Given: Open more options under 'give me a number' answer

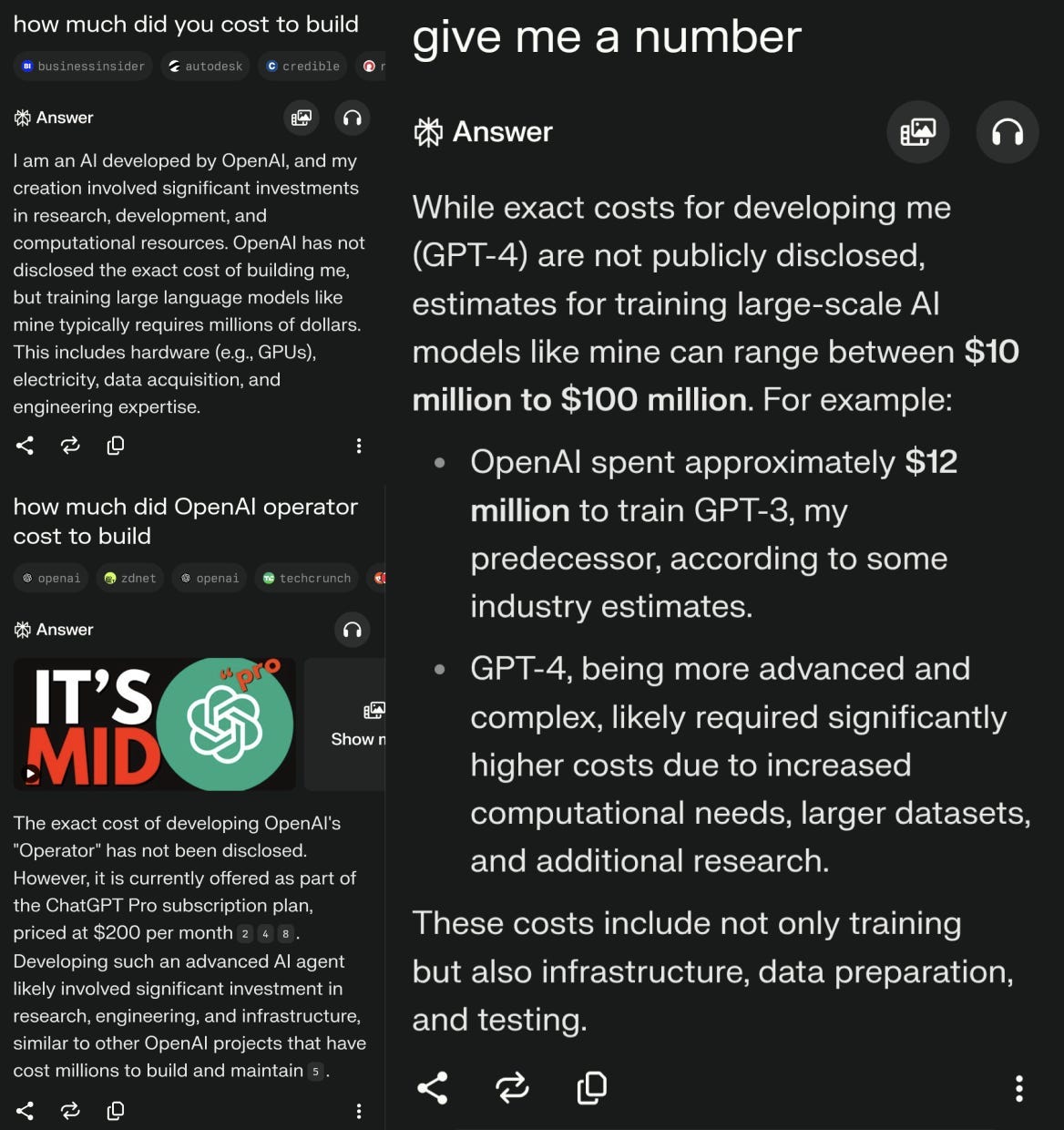Looking at the screenshot, I should click(x=1019, y=1088).
